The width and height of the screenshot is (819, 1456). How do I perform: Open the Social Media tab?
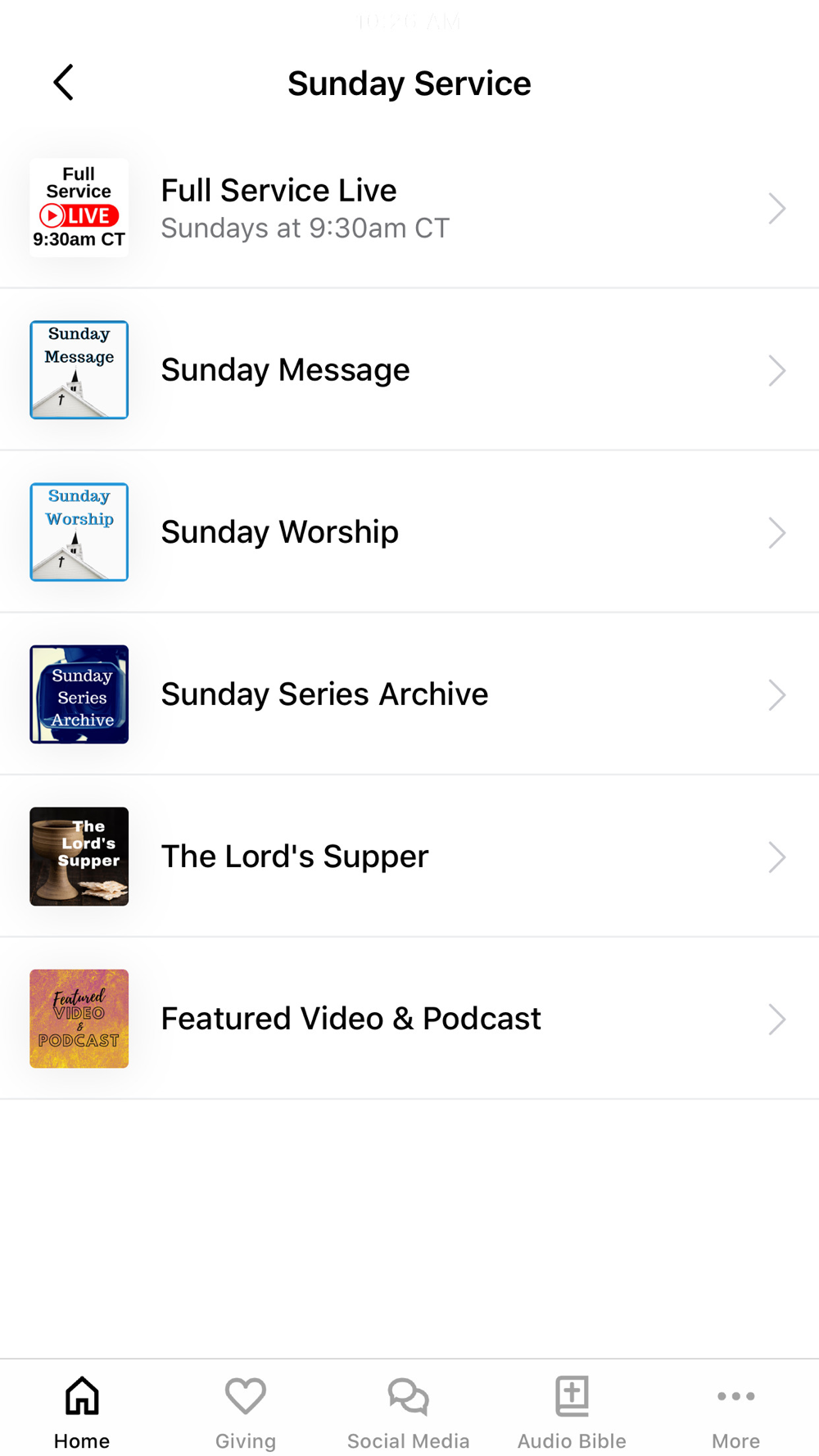coord(409,1412)
